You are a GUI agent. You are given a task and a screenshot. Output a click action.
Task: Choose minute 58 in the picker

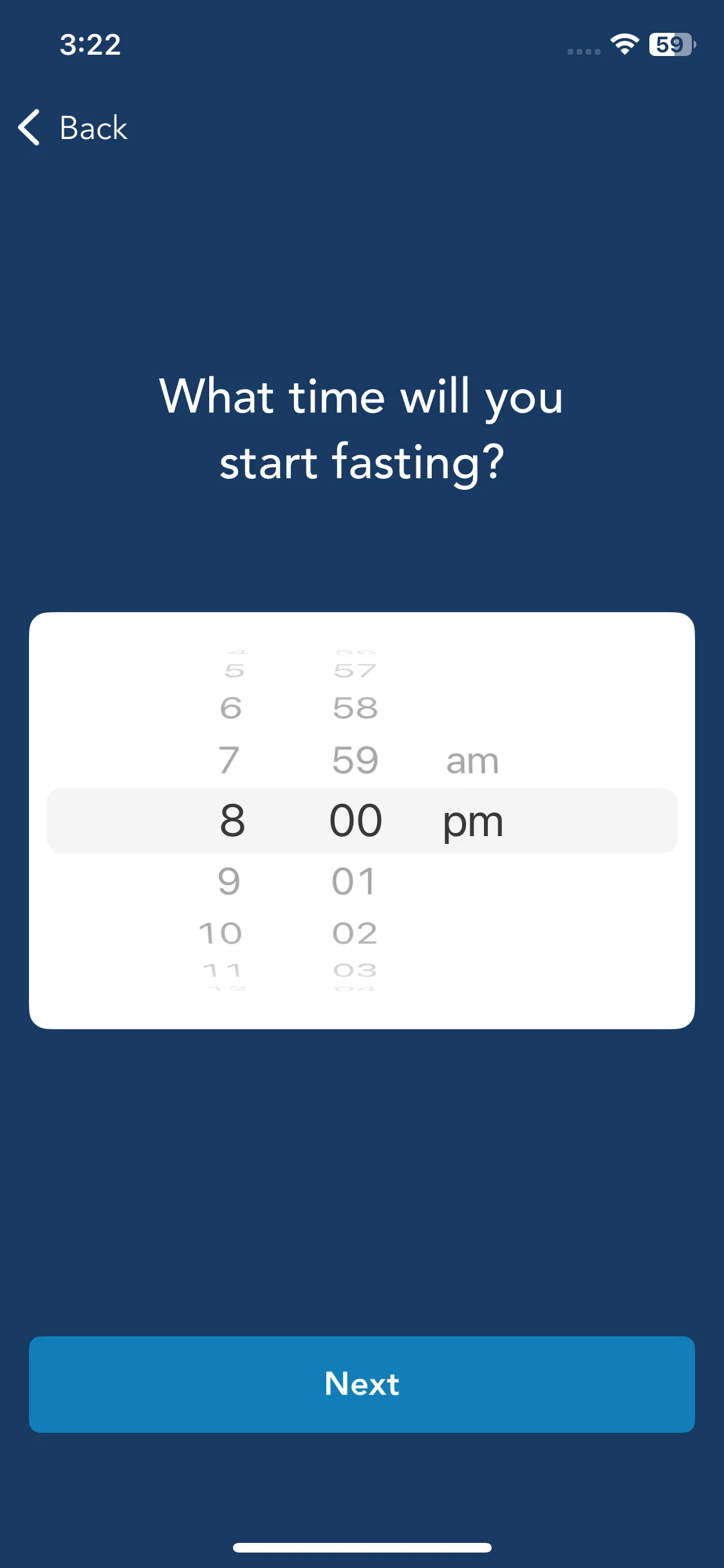355,708
